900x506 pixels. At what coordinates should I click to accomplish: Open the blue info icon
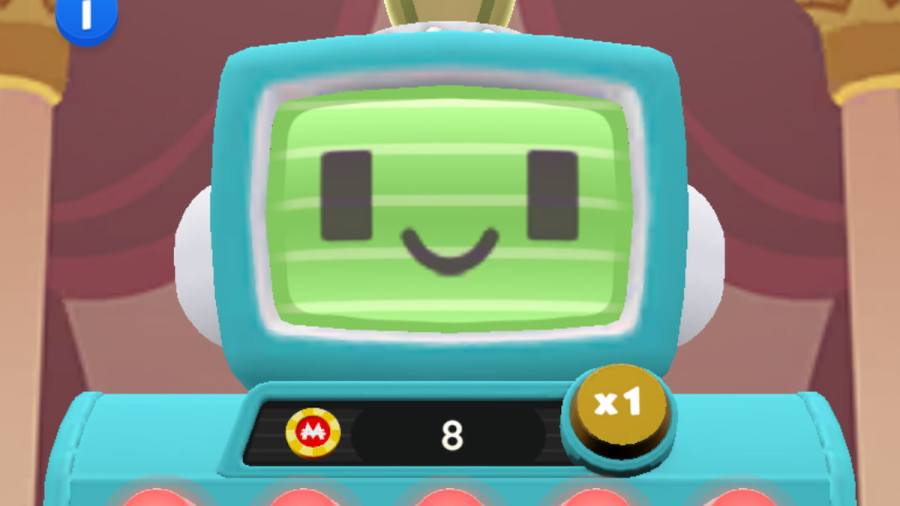pos(86,15)
